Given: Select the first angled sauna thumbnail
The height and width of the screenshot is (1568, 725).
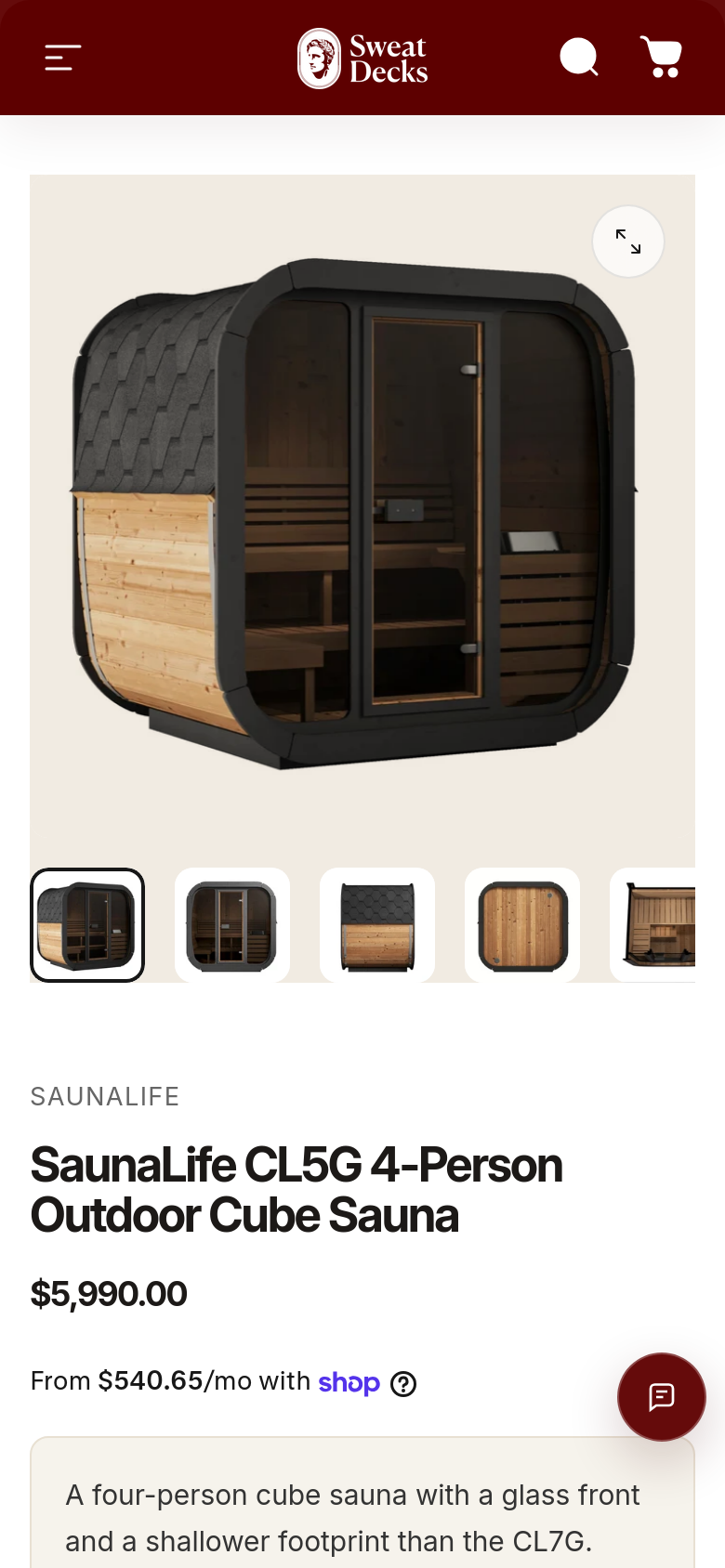Looking at the screenshot, I should tap(87, 925).
